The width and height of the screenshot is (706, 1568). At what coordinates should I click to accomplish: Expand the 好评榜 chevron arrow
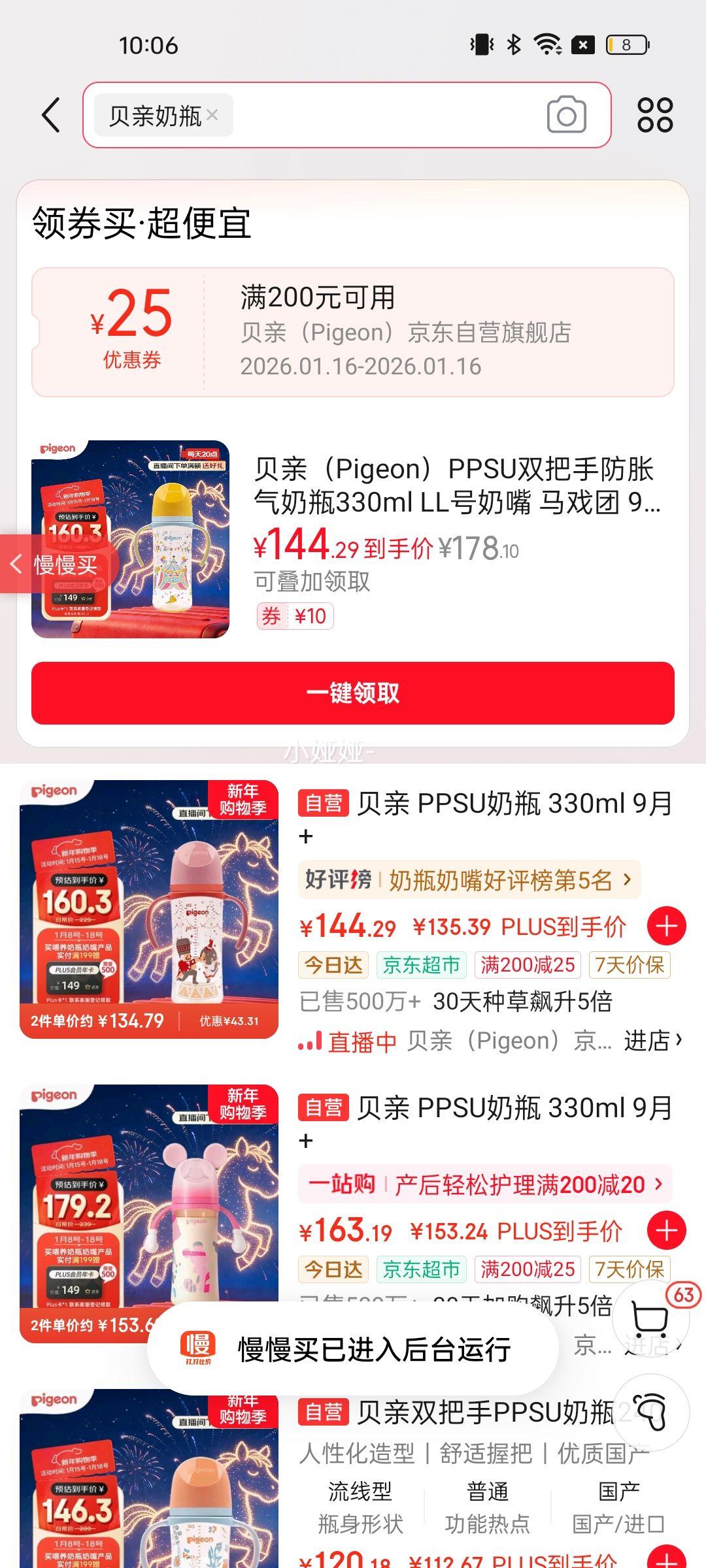628,881
